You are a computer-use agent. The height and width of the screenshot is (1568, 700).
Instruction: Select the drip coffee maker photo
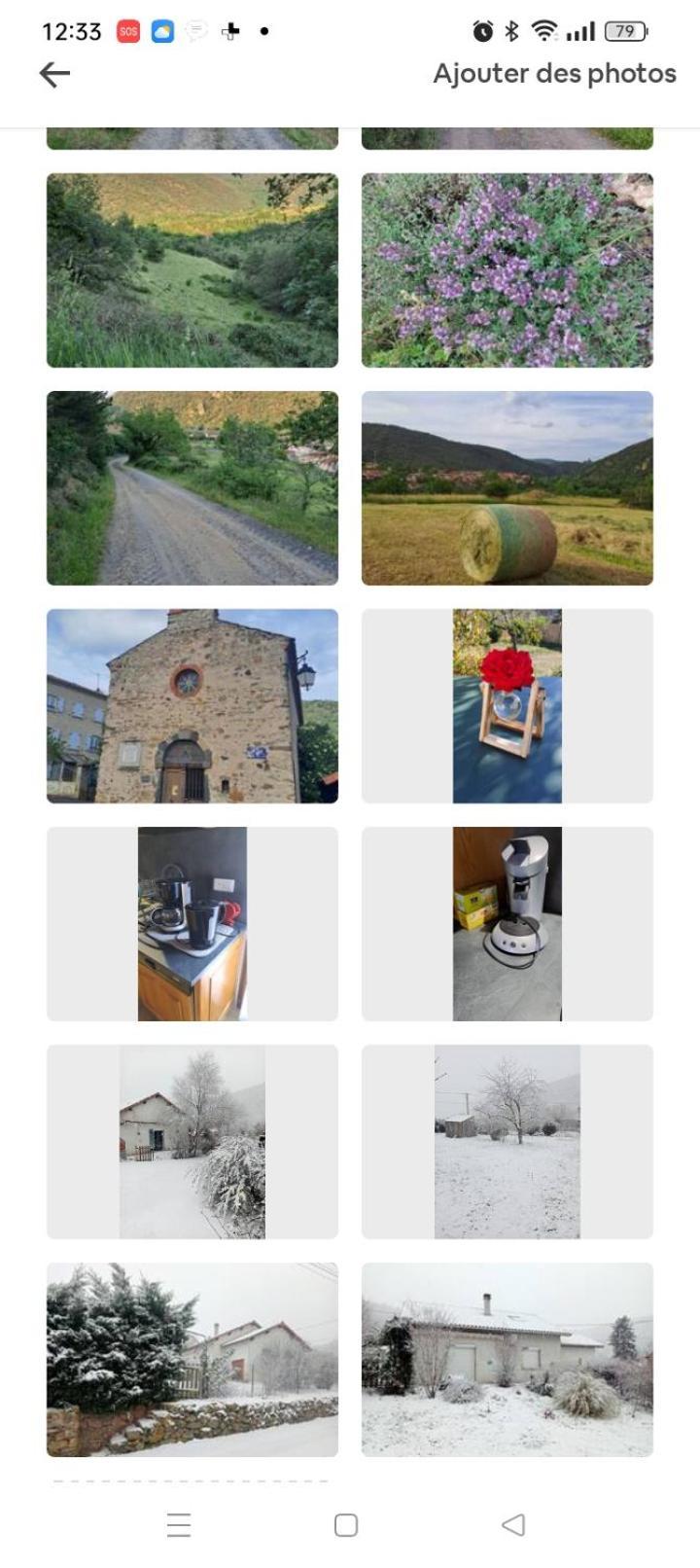(192, 924)
